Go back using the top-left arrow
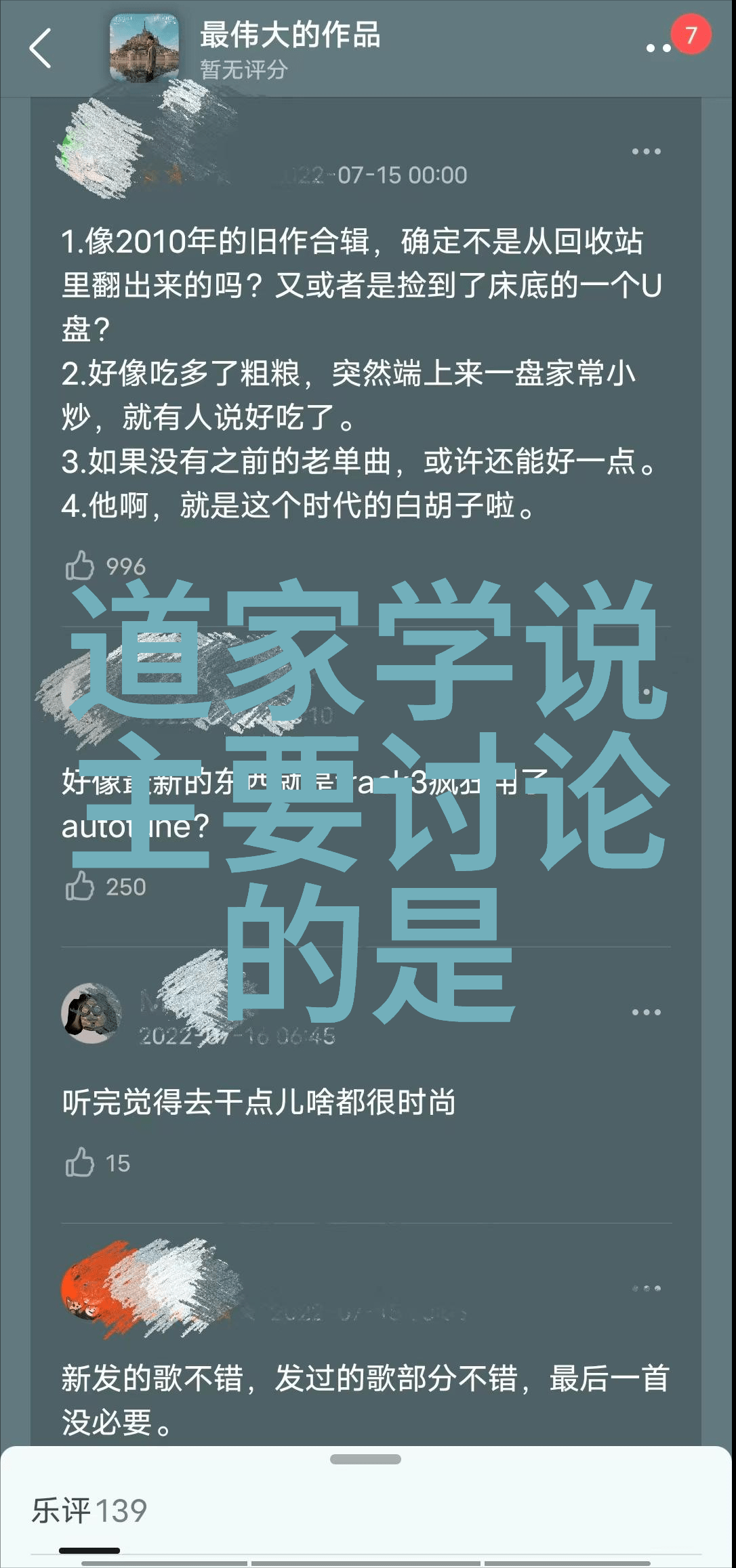Screen dimensions: 736x1568 (41, 48)
